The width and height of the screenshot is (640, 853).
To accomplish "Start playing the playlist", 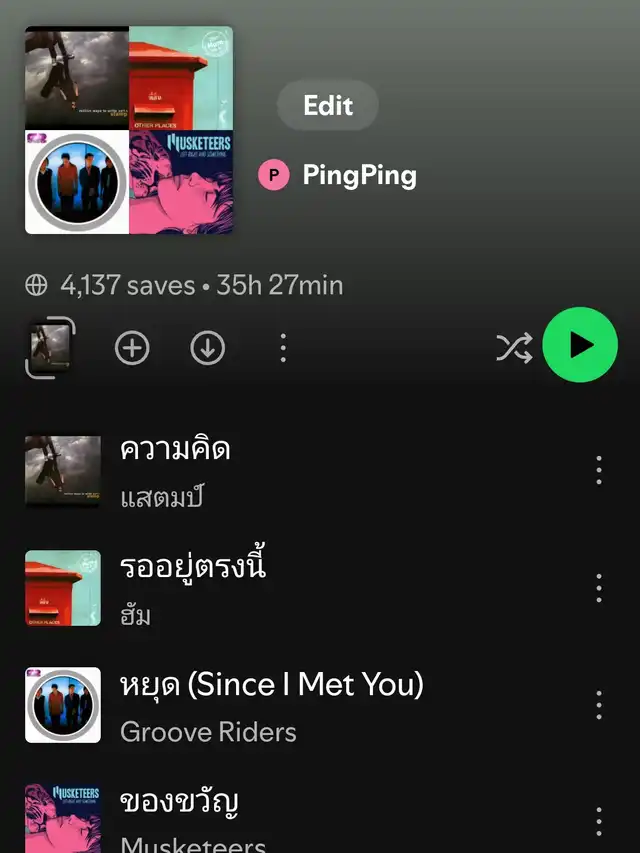I will coord(580,346).
